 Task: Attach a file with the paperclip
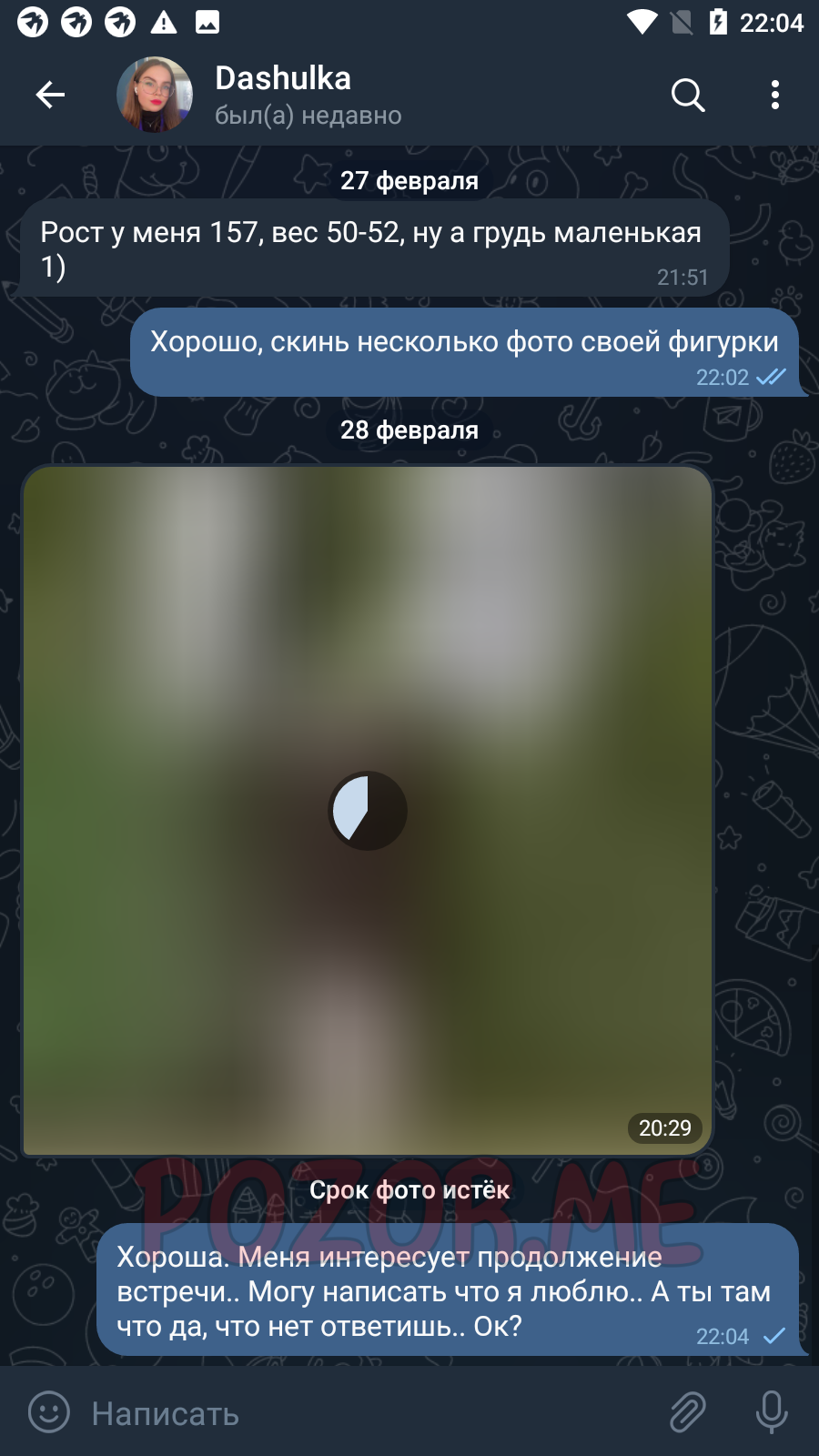click(x=688, y=1412)
